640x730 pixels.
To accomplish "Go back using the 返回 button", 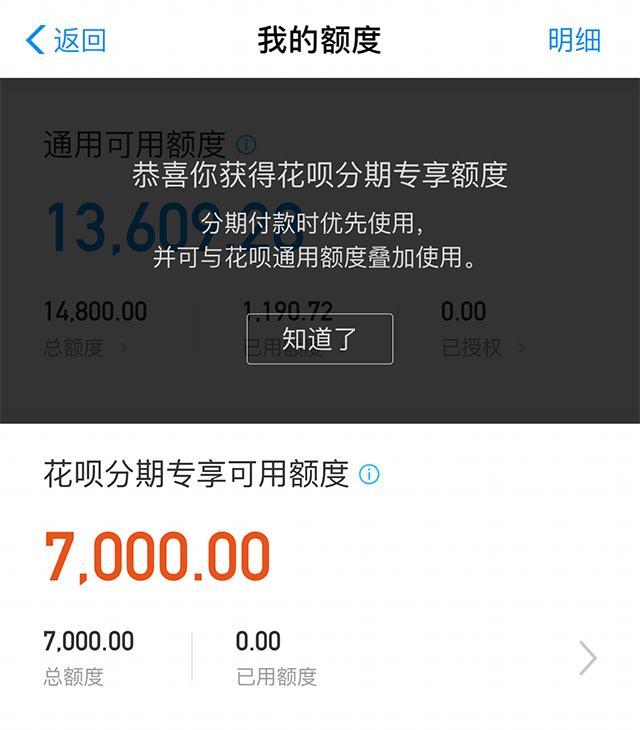I will point(66,40).
